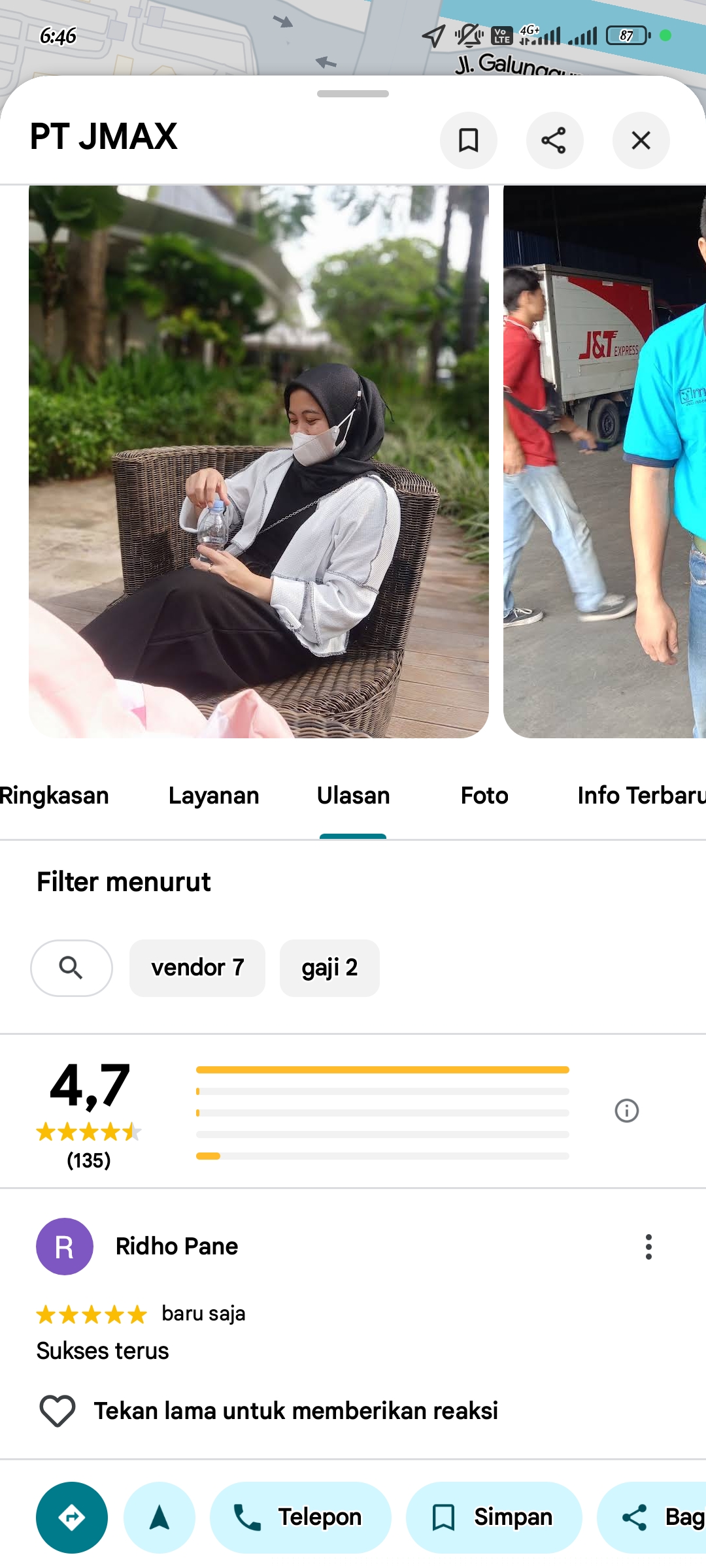Image resolution: width=706 pixels, height=1568 pixels.
Task: Like Ridho Pane's review with the heart
Action: tap(58, 1411)
